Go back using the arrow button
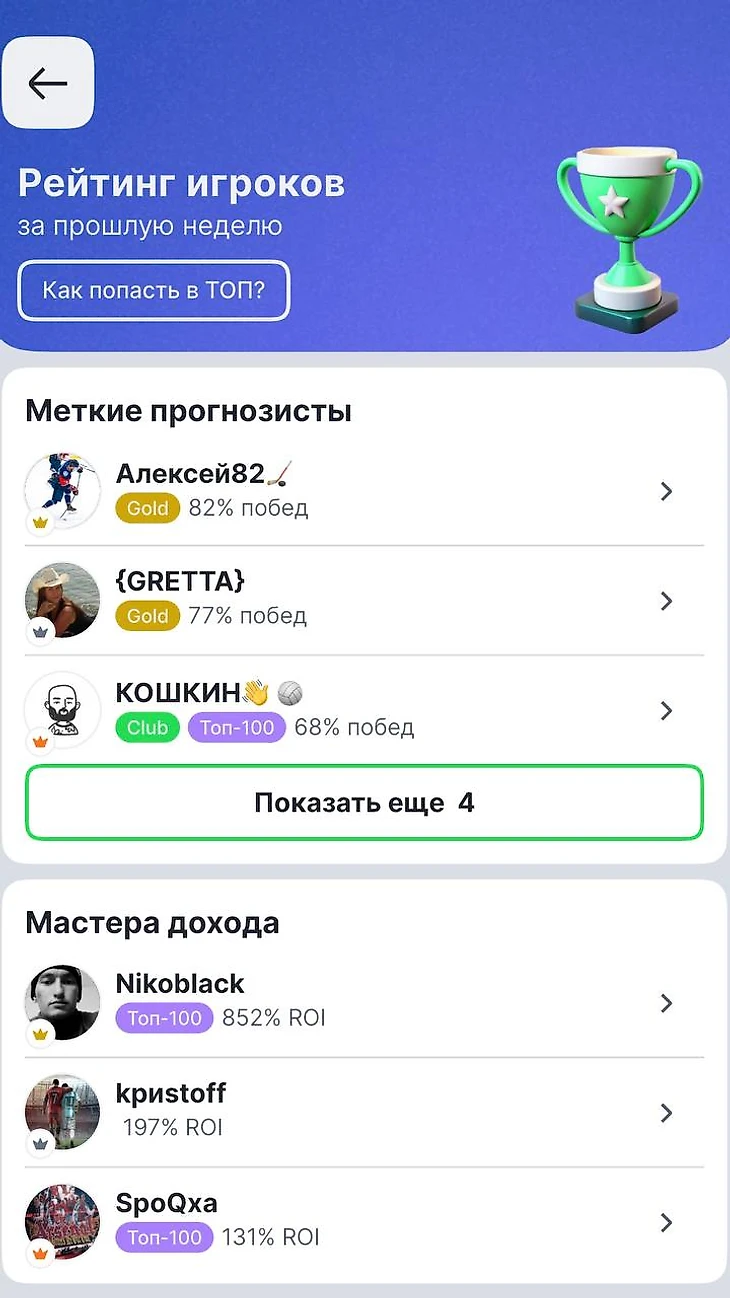The height and width of the screenshot is (1298, 730). tap(48, 84)
